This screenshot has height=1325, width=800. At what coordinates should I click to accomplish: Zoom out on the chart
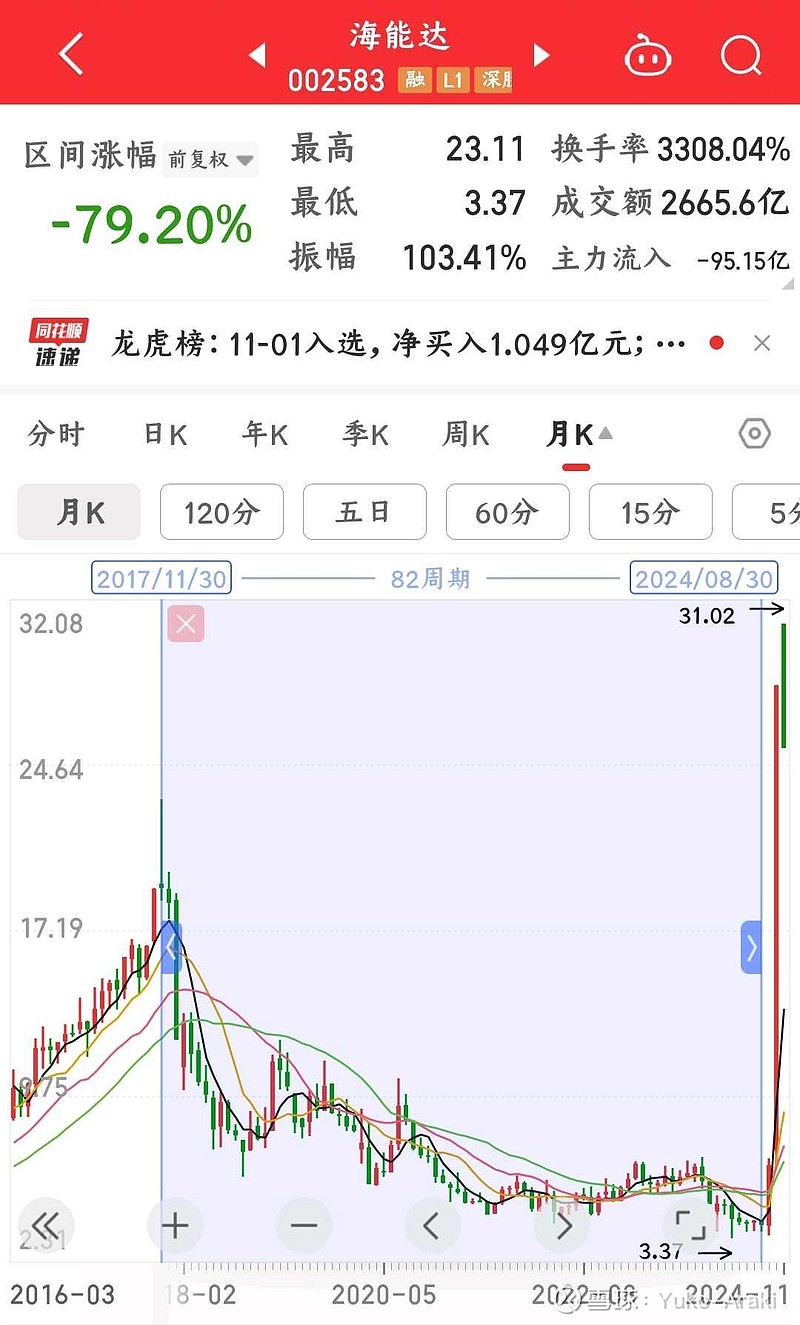pyautogui.click(x=302, y=1224)
